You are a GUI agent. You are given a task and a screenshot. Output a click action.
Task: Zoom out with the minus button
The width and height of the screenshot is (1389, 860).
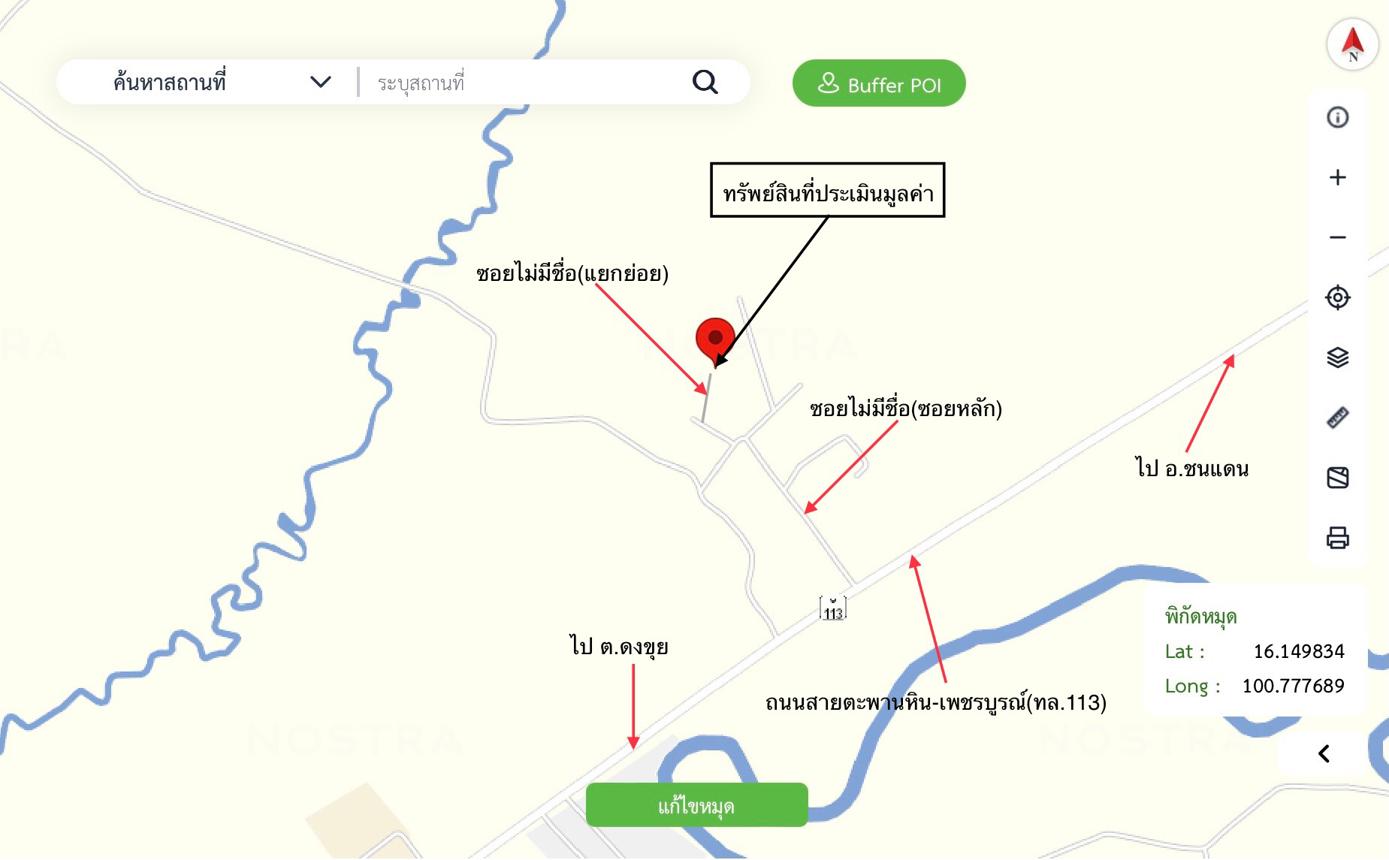(1337, 238)
